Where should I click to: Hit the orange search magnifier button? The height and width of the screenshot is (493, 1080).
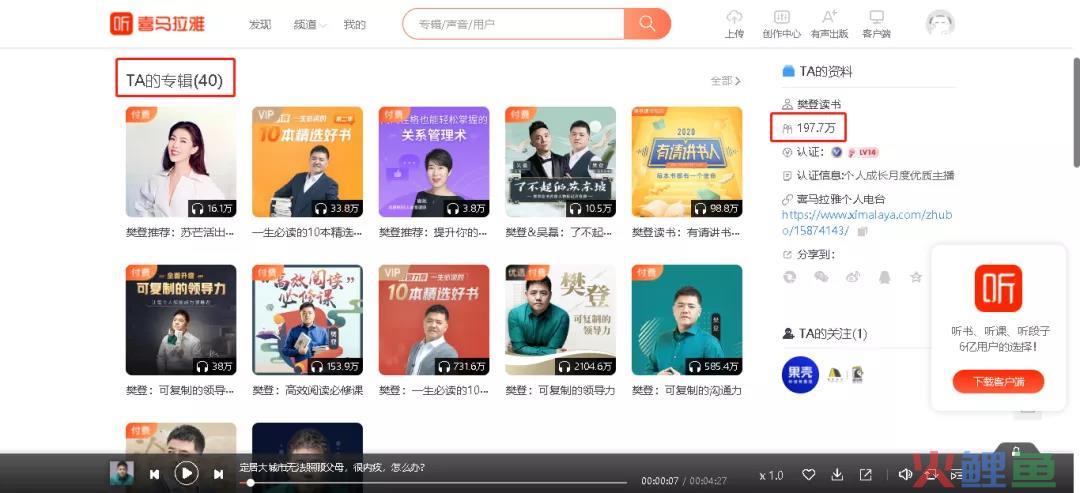(647, 24)
